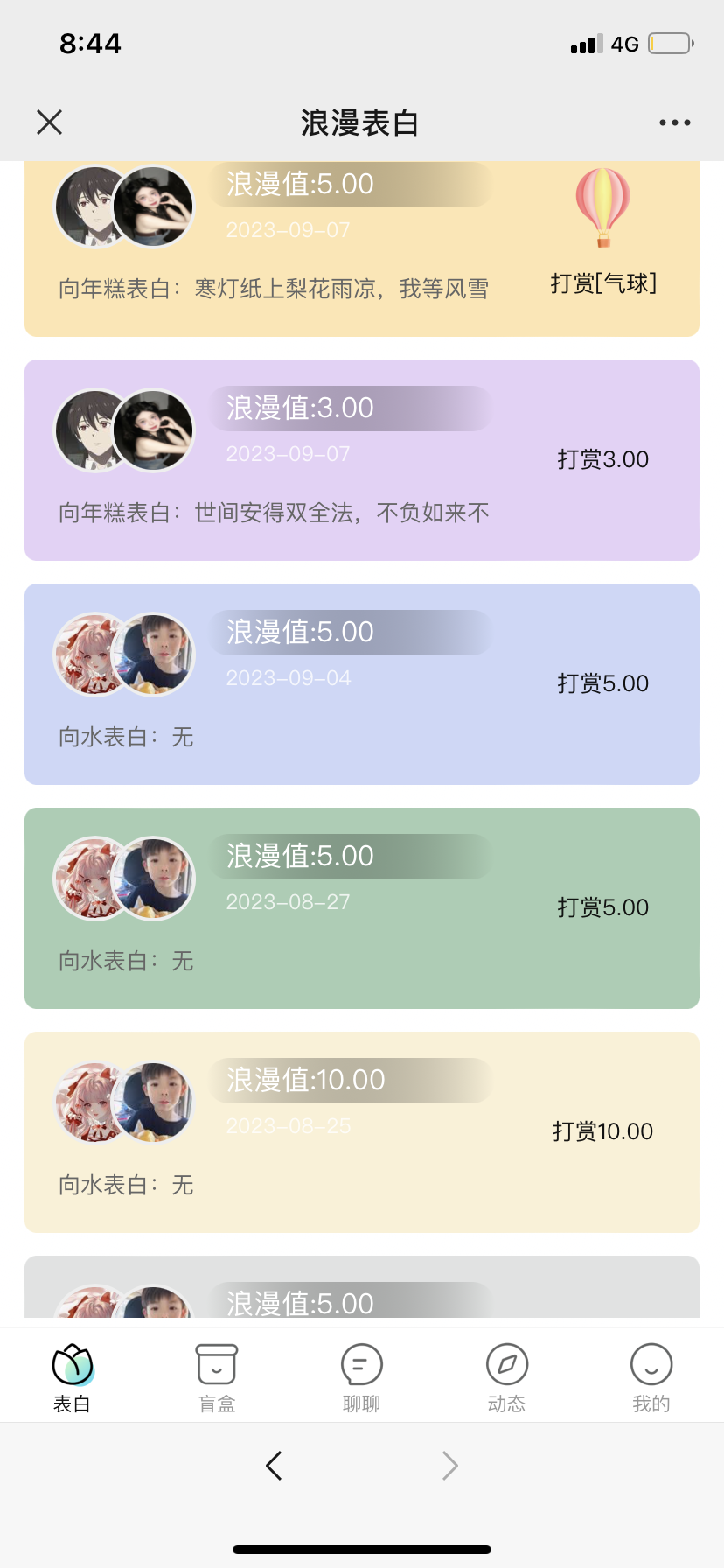Open the confession card dated 2023-08-27
This screenshot has height=1568, width=724.
point(362,908)
